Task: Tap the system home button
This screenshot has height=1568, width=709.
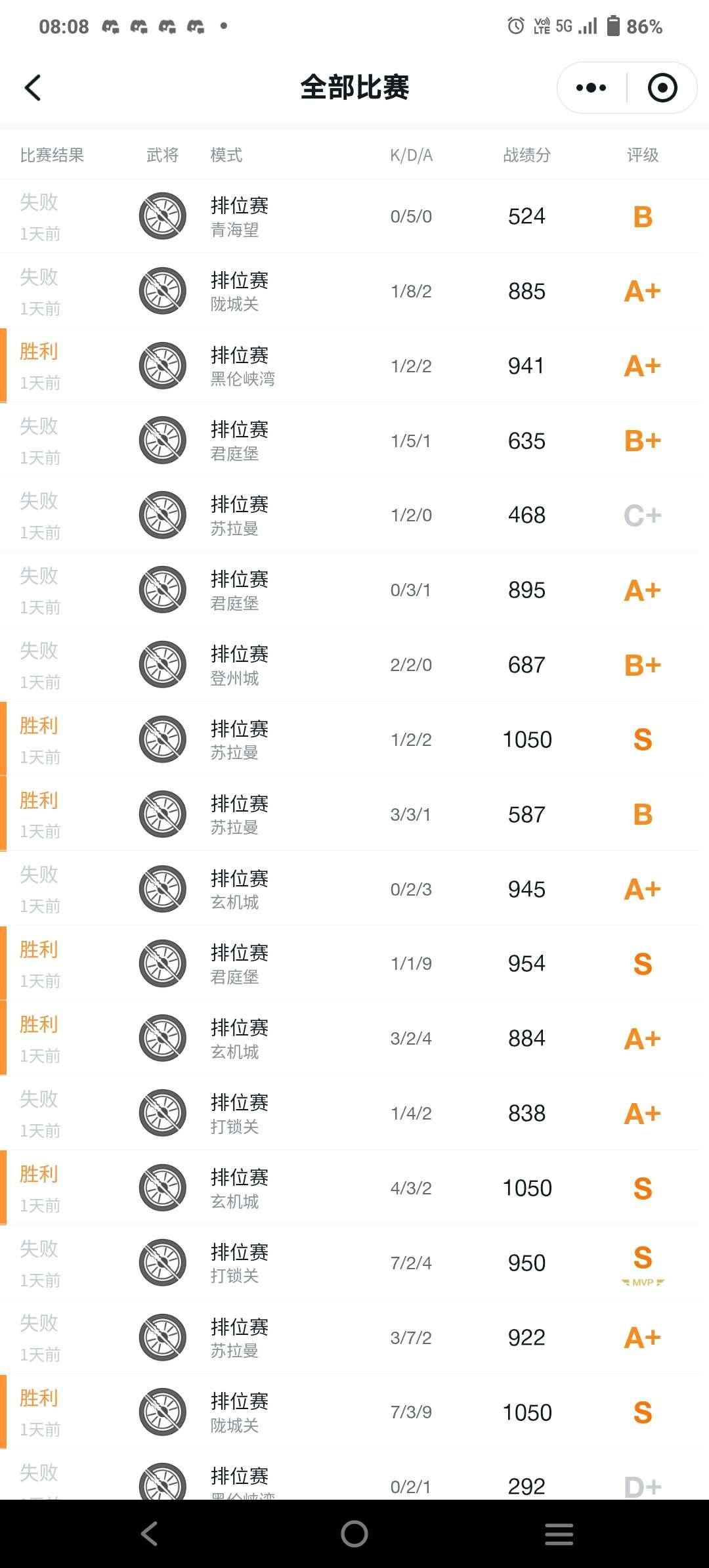Action: pos(354,1534)
